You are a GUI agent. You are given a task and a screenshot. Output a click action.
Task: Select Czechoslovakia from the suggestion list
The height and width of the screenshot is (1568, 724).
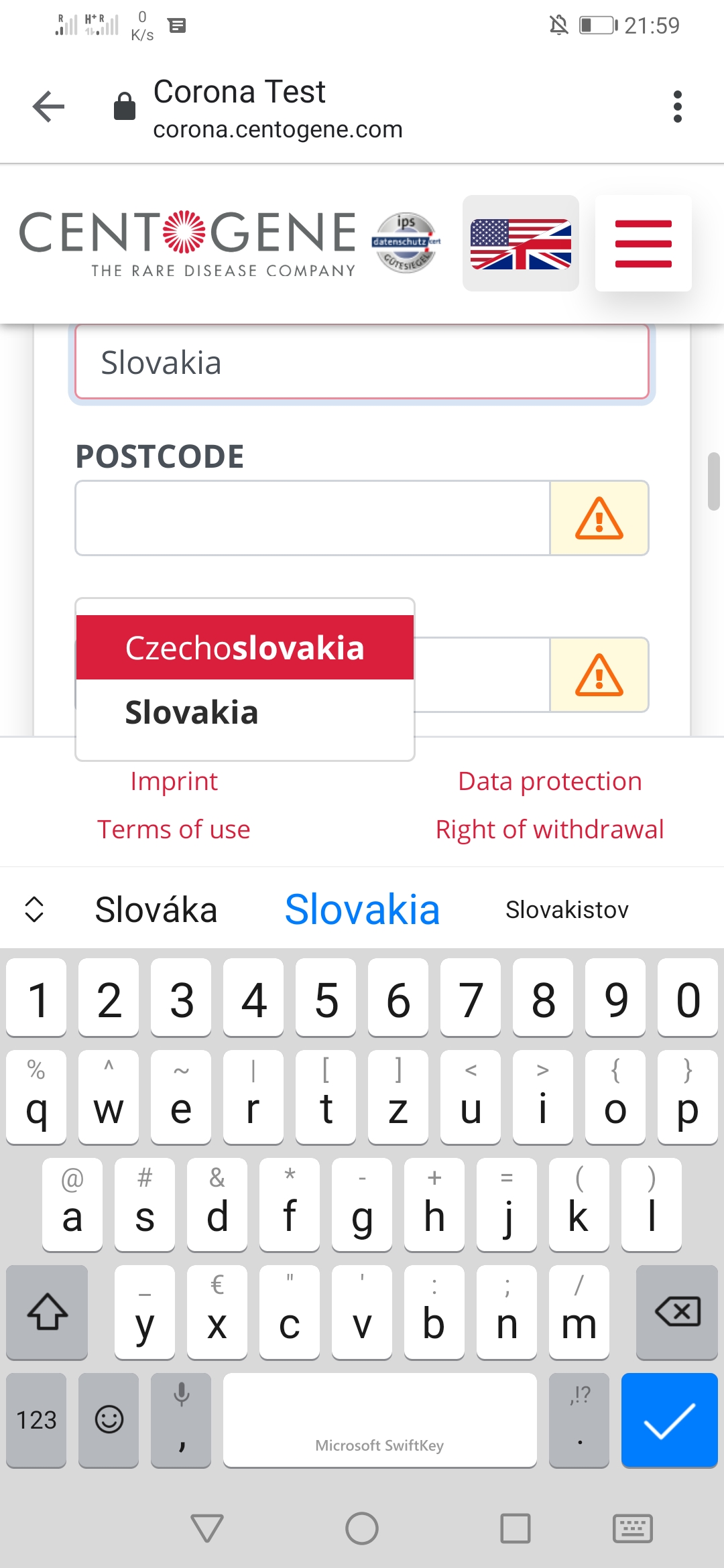point(245,648)
